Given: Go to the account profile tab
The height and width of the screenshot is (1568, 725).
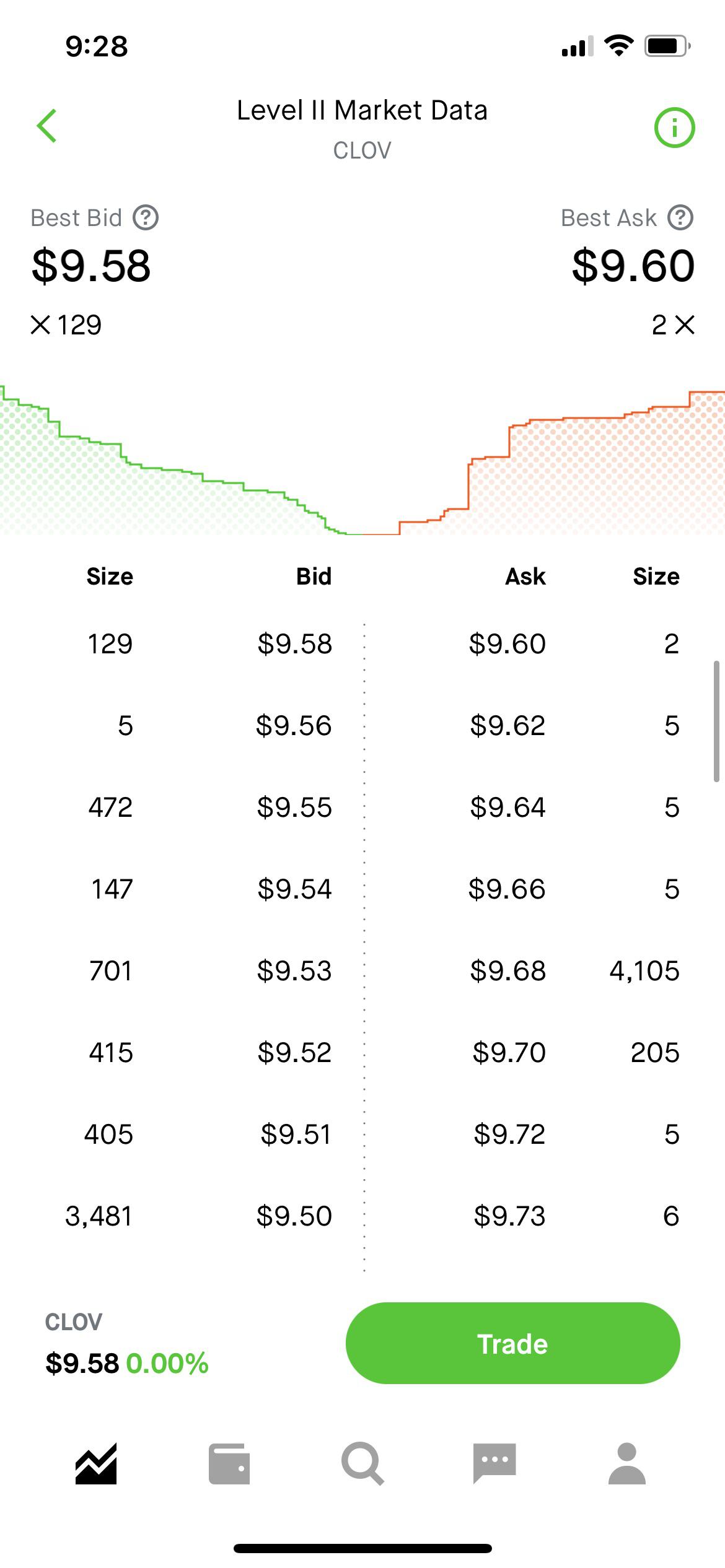Looking at the screenshot, I should click(x=627, y=1464).
